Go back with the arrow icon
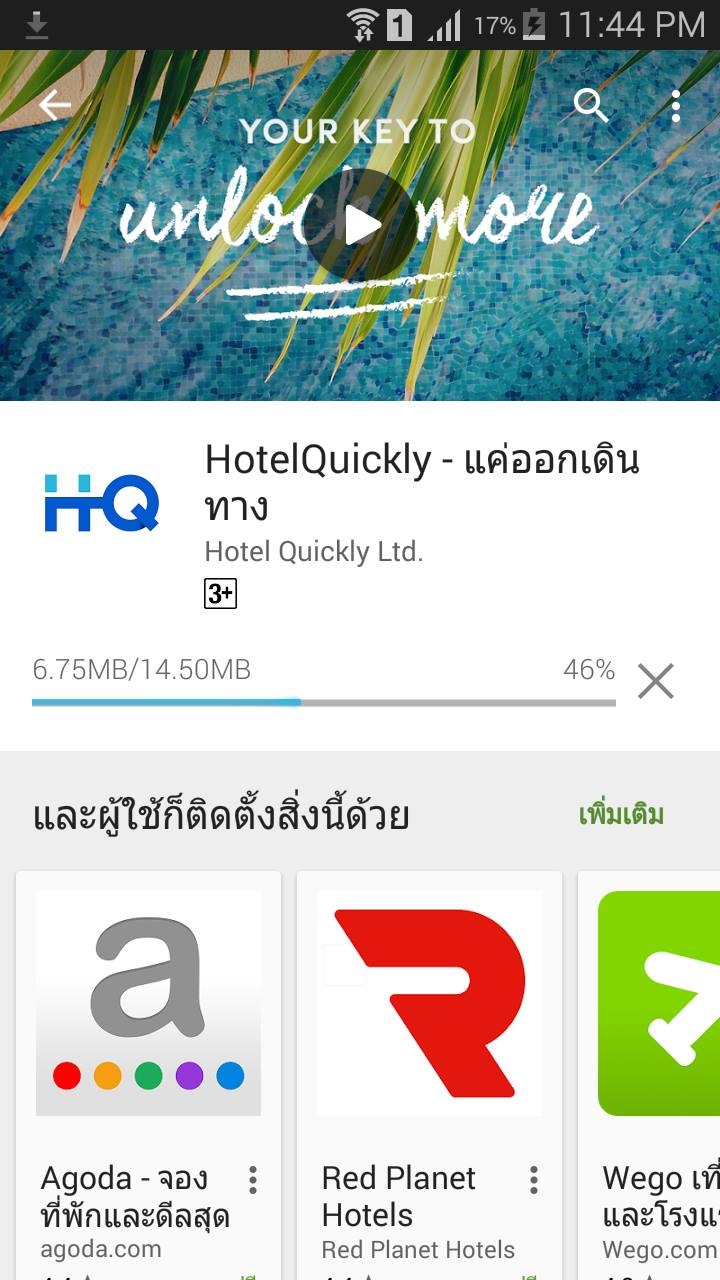The height and width of the screenshot is (1280, 720). point(55,105)
